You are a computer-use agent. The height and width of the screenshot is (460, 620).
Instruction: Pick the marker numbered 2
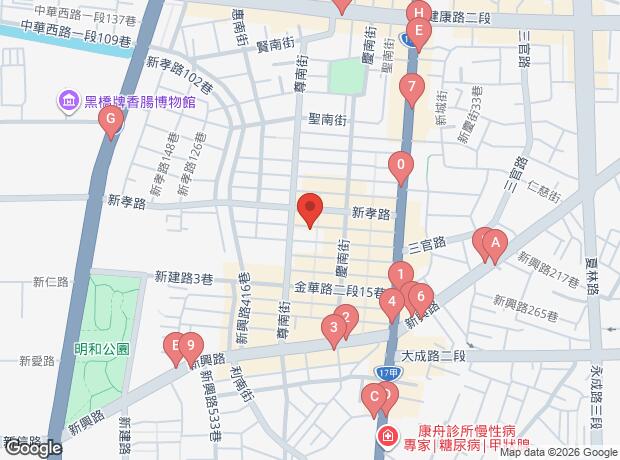(x=345, y=319)
